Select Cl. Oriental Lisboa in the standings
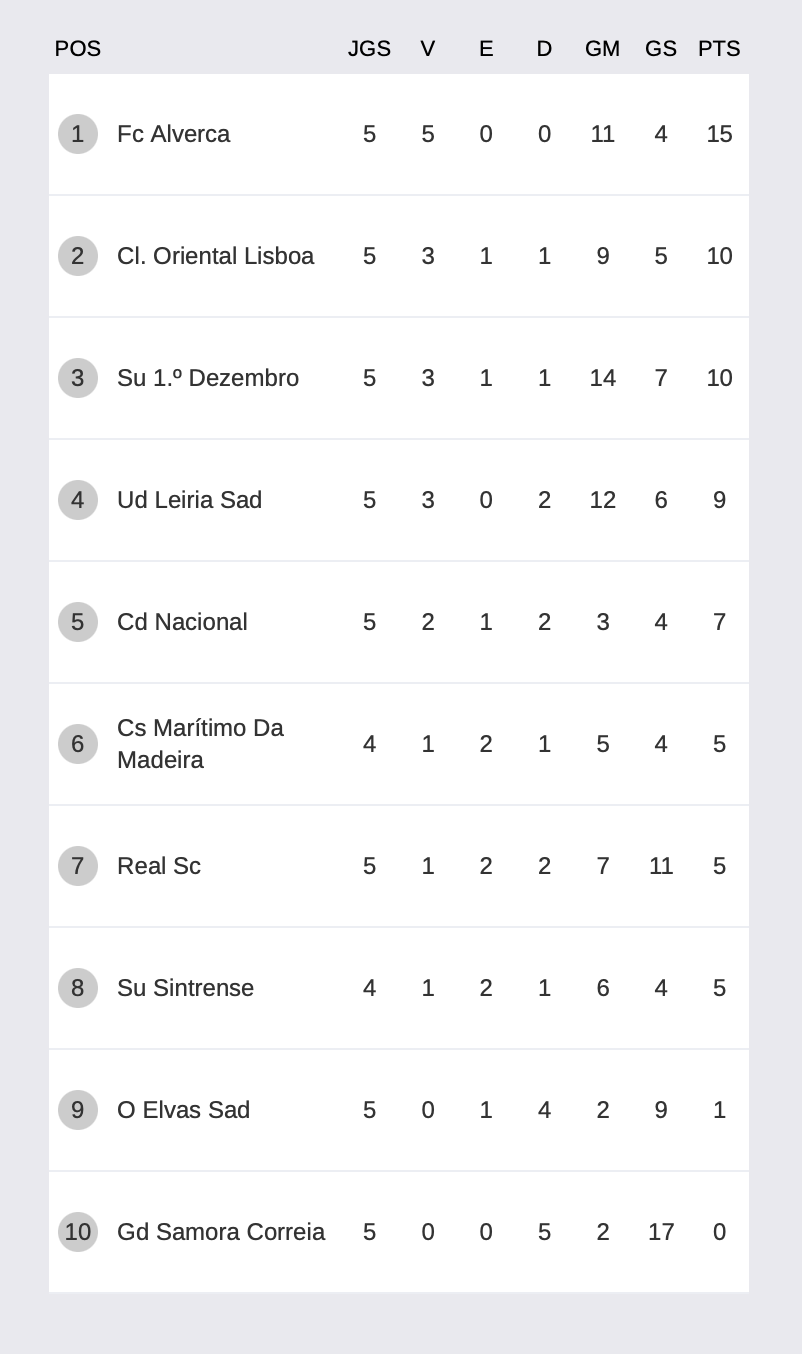This screenshot has height=1354, width=802. click(399, 256)
